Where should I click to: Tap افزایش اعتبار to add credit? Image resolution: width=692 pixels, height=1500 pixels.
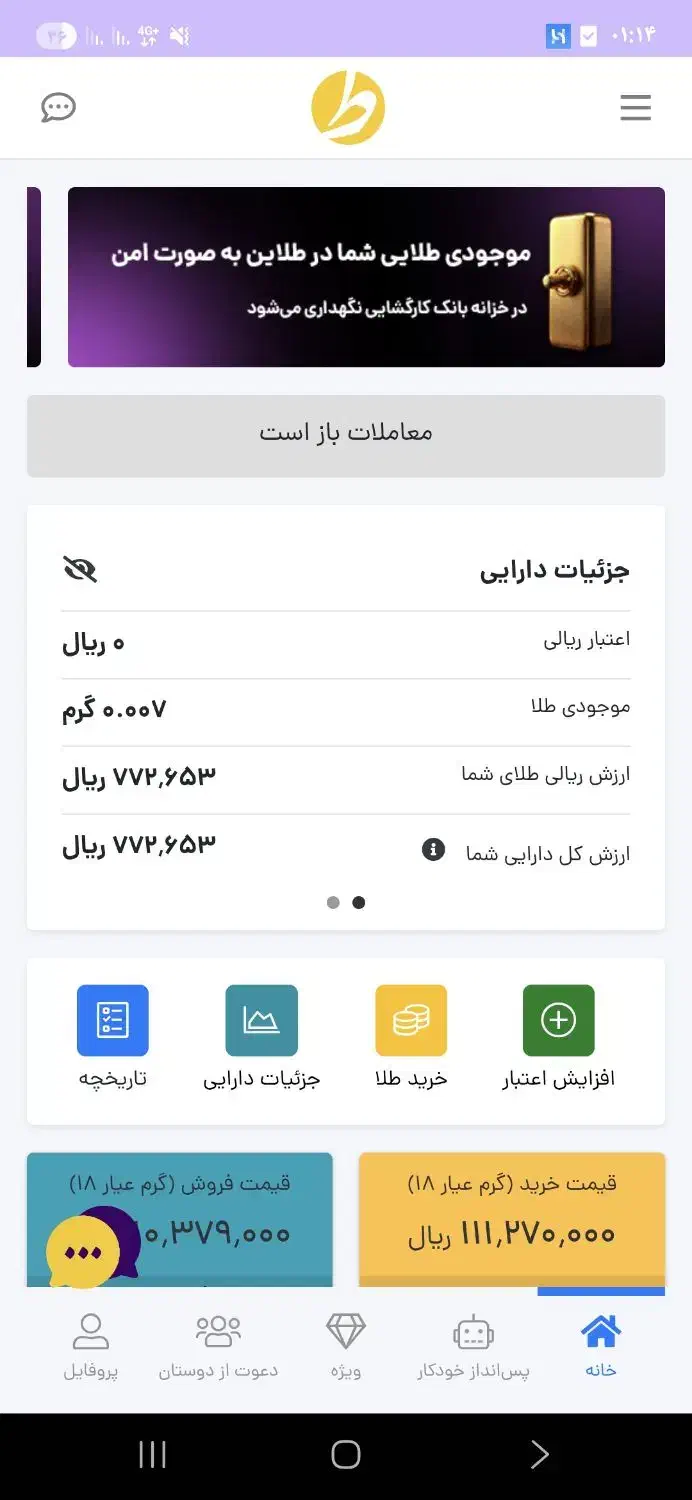tap(558, 1037)
